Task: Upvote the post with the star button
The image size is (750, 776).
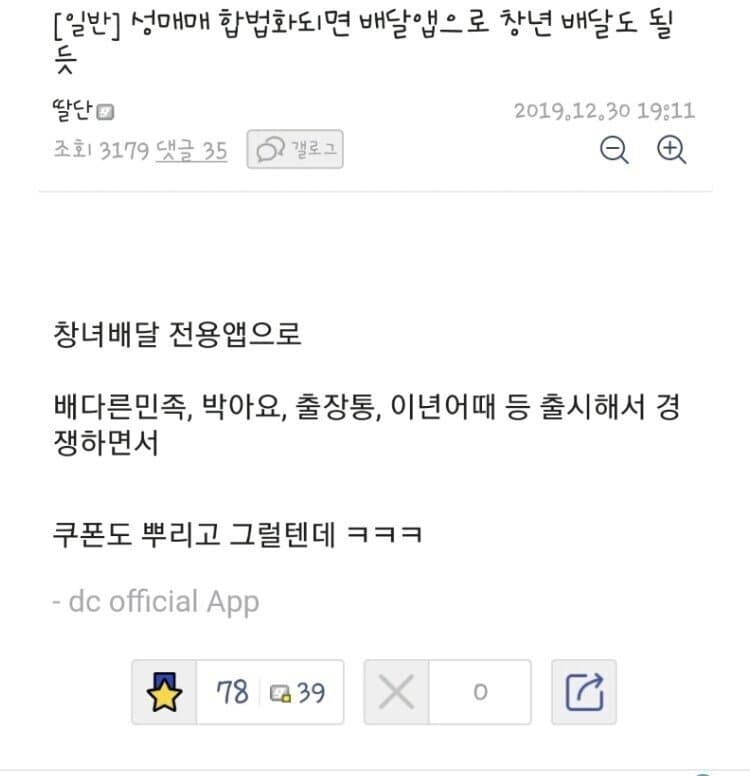Action: (x=163, y=692)
